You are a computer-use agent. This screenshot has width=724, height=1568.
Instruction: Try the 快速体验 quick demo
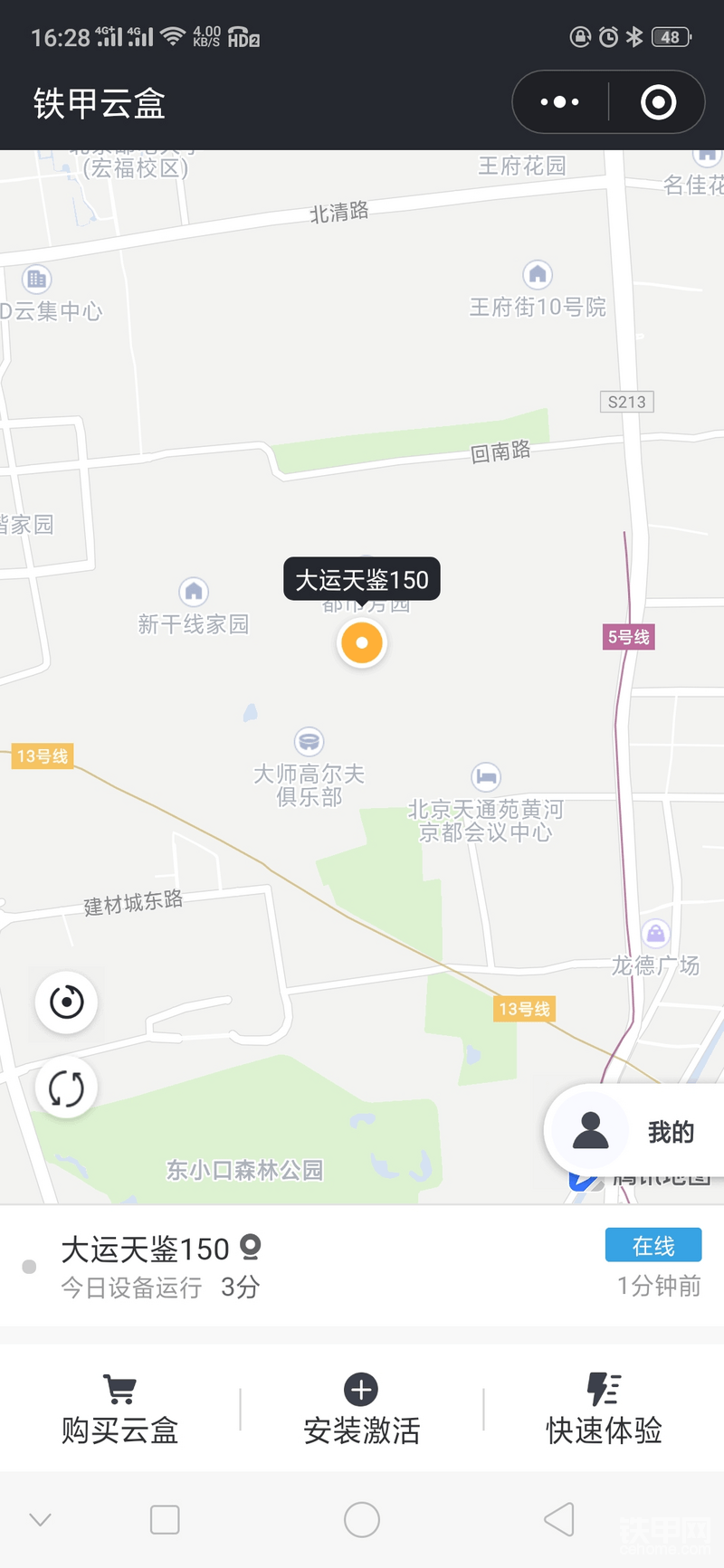pos(604,1410)
